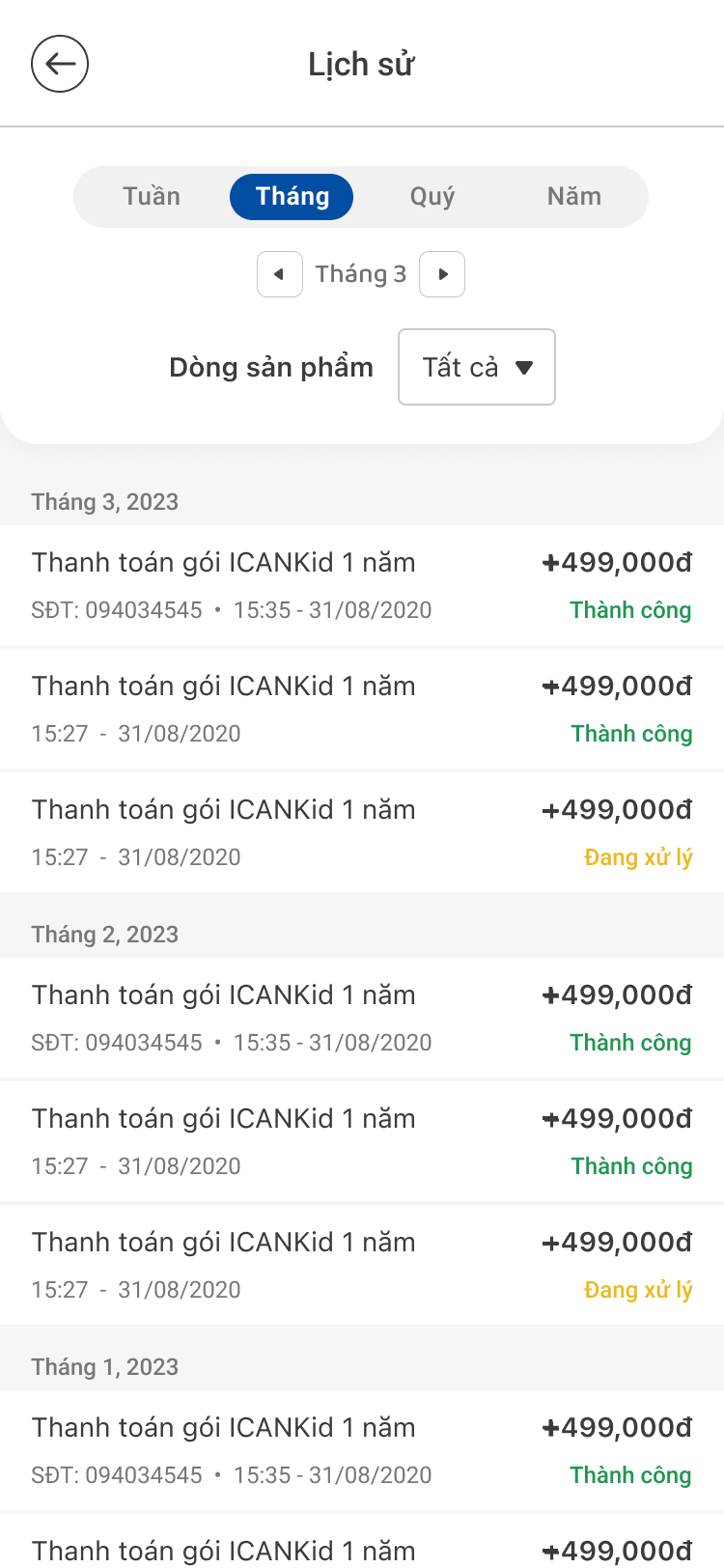Open the Tháng 3 payment with SĐT
This screenshot has height=1568, width=724.
pos(362,585)
